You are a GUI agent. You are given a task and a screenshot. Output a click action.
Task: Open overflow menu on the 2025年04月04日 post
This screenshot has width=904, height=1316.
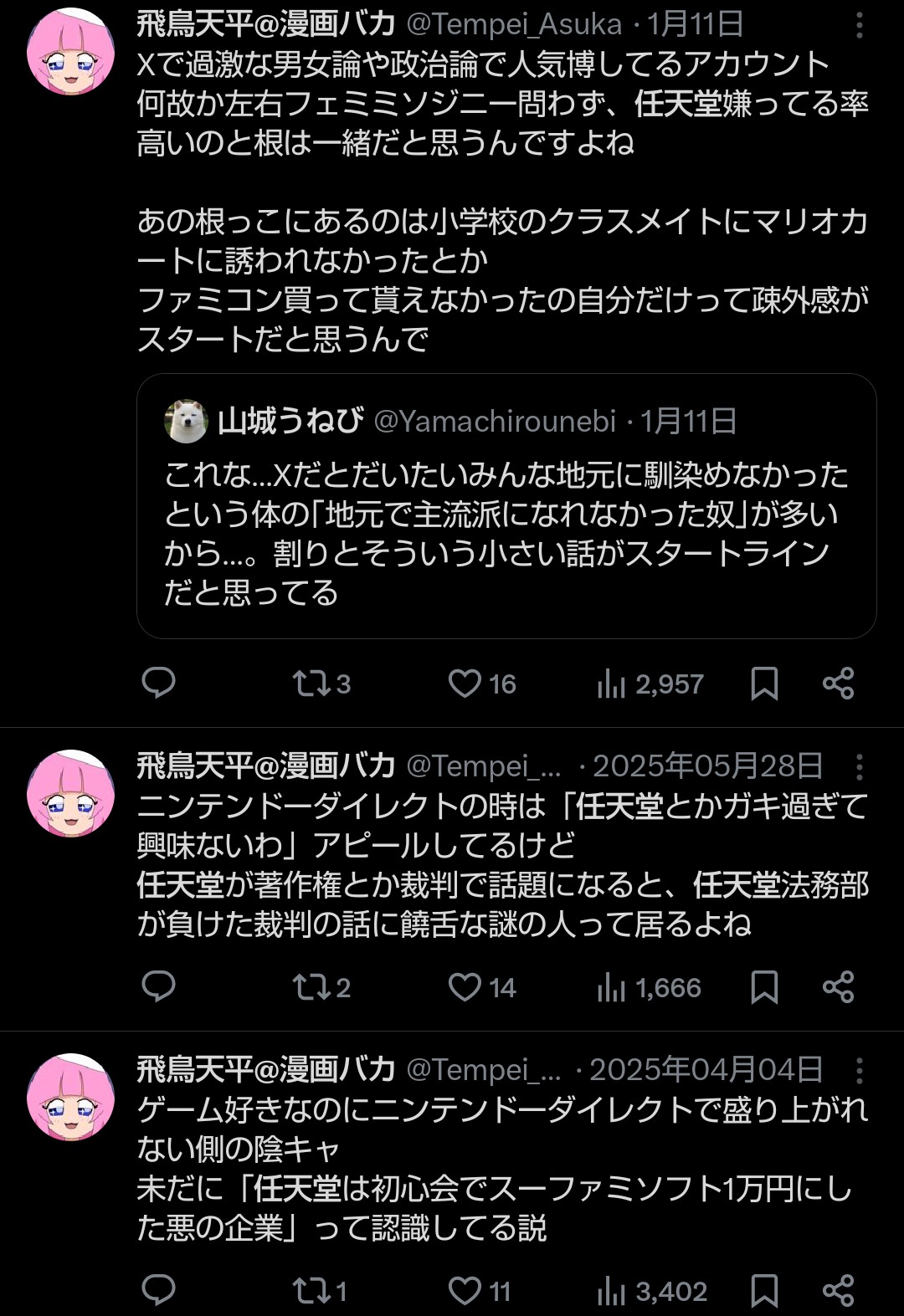(859, 1070)
